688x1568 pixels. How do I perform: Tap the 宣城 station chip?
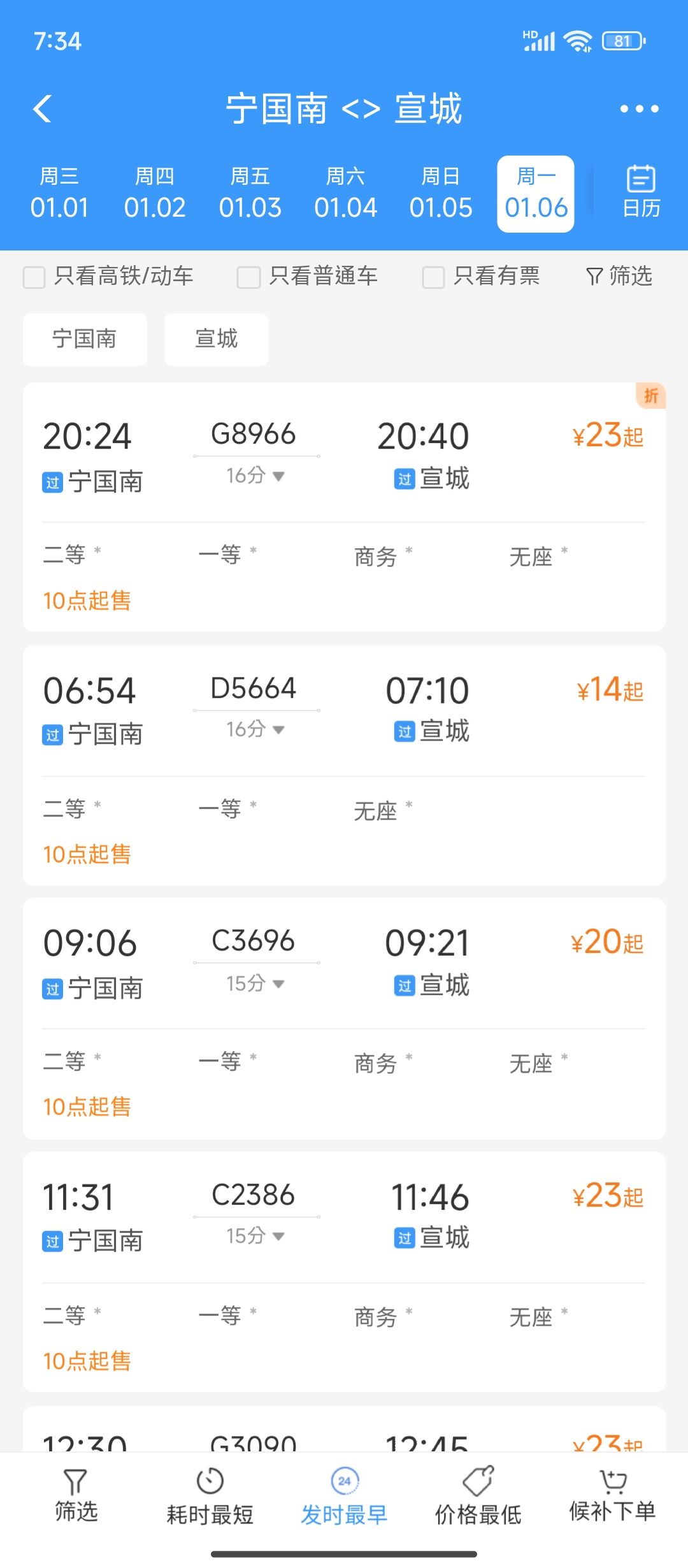click(x=216, y=339)
